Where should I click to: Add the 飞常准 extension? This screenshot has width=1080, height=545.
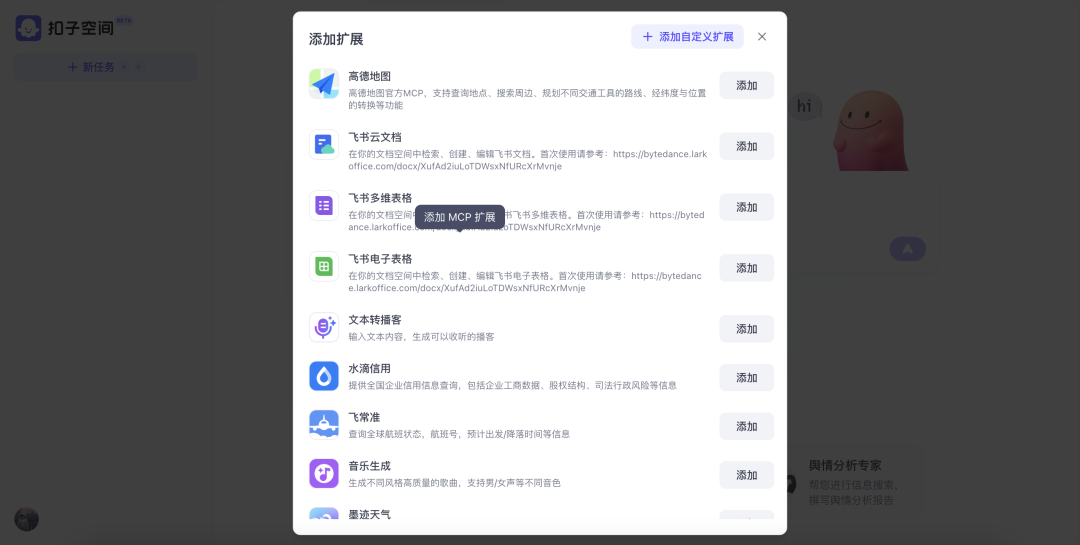point(746,426)
